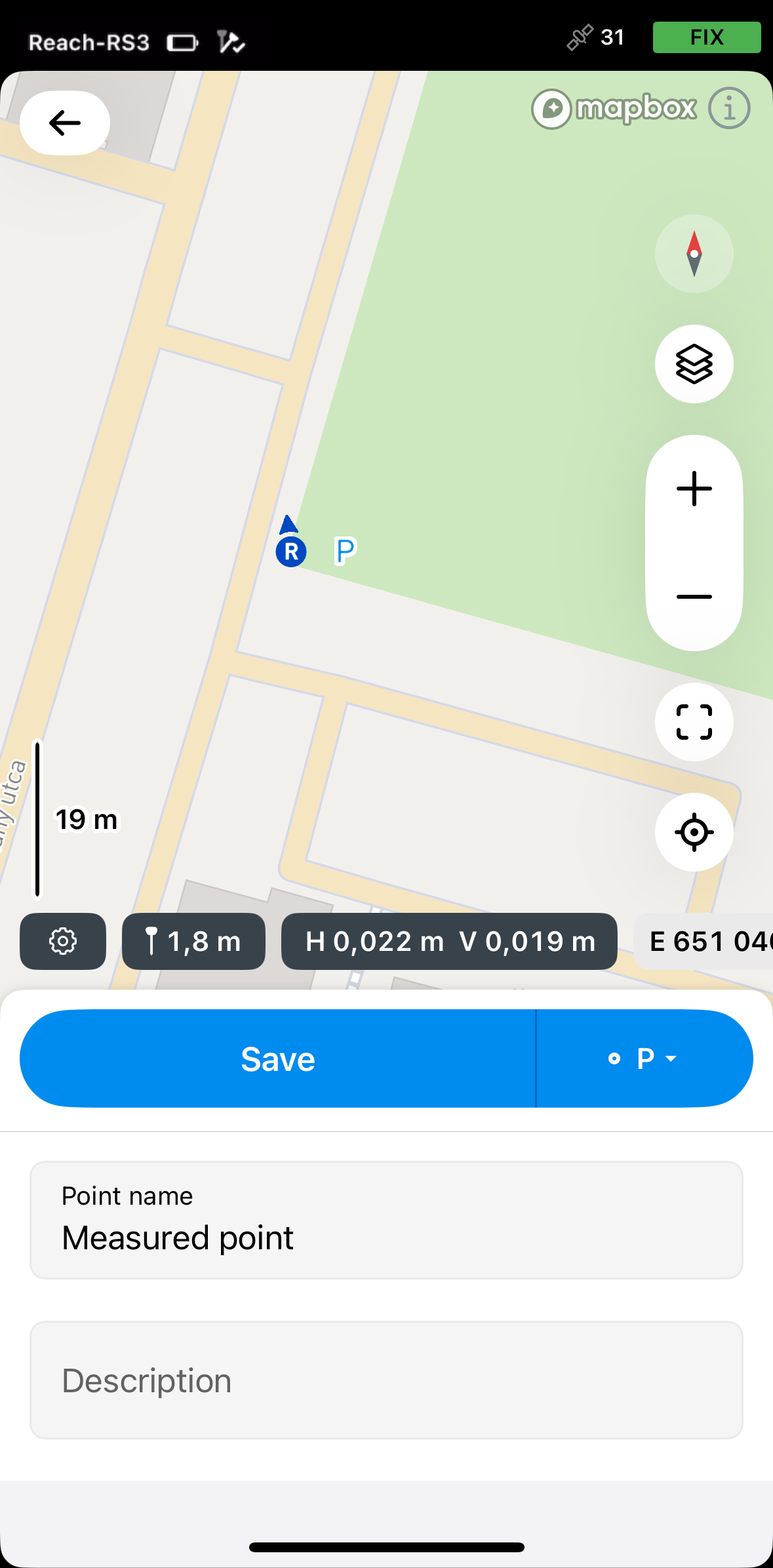Save the measured point
The height and width of the screenshot is (1568, 773).
click(x=278, y=1058)
